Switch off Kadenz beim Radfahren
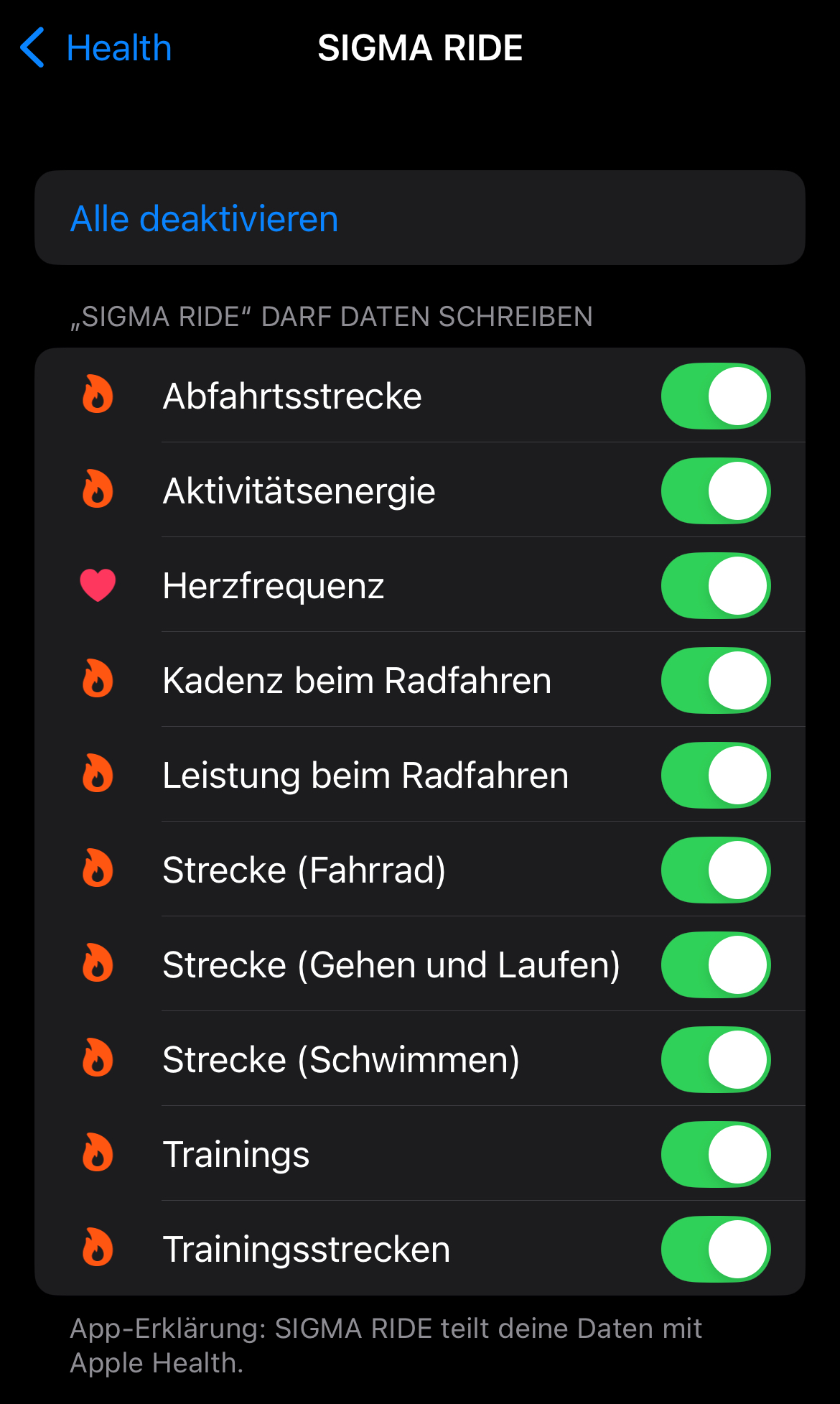This screenshot has width=840, height=1404. pos(715,681)
